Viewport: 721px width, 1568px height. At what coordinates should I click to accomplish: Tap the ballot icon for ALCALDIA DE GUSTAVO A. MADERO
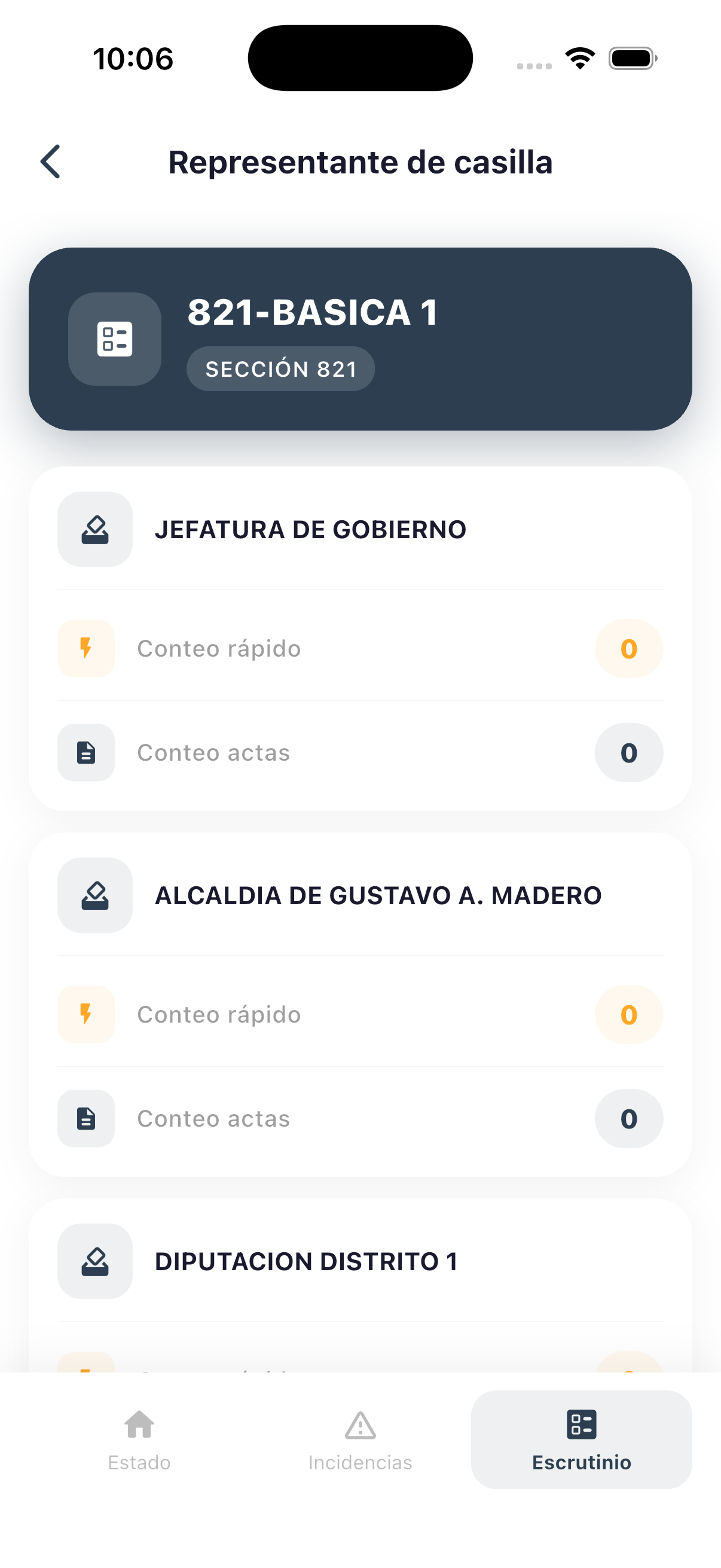(x=94, y=895)
